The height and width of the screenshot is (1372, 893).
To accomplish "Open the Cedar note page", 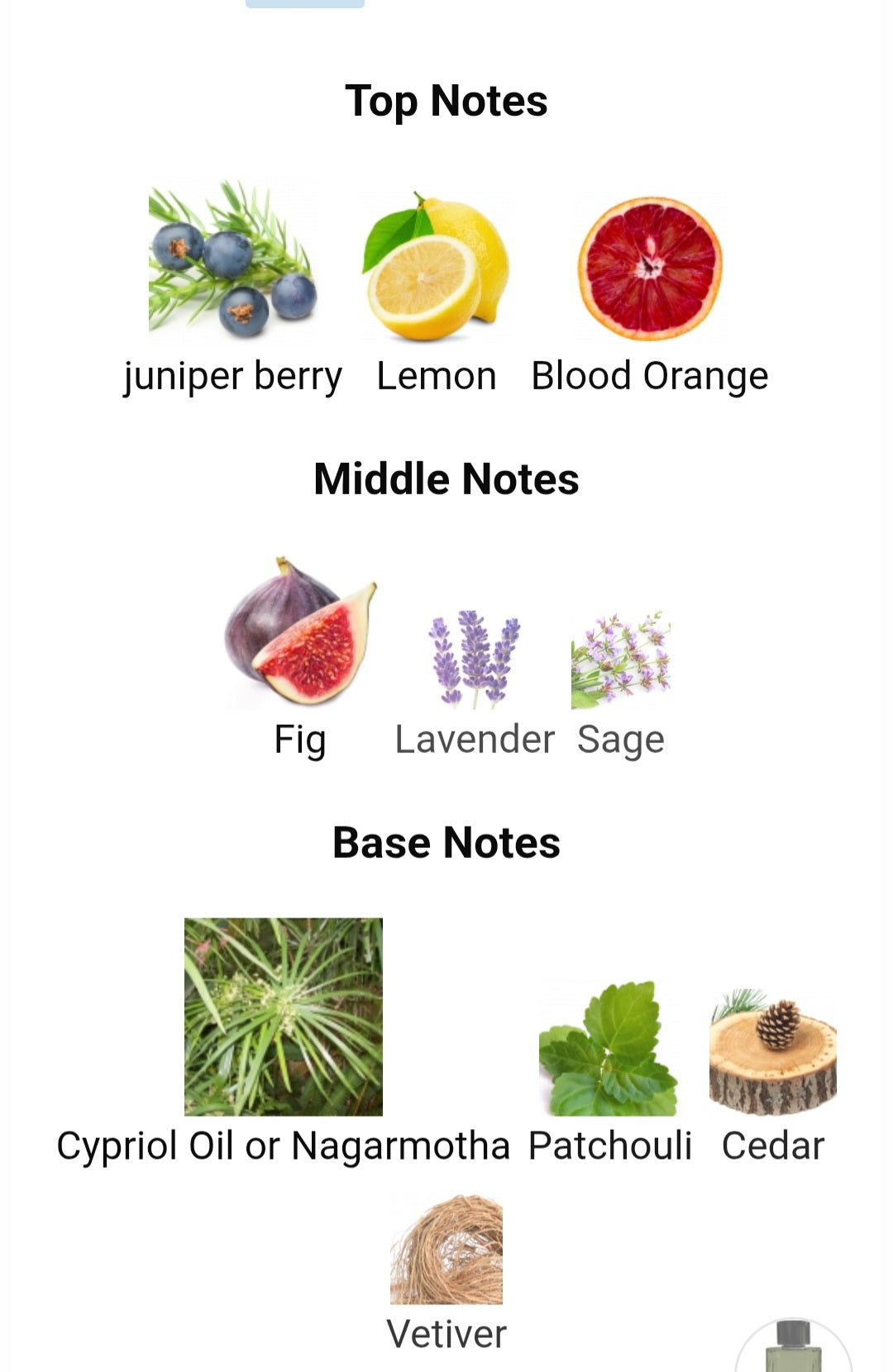I will [x=772, y=1052].
